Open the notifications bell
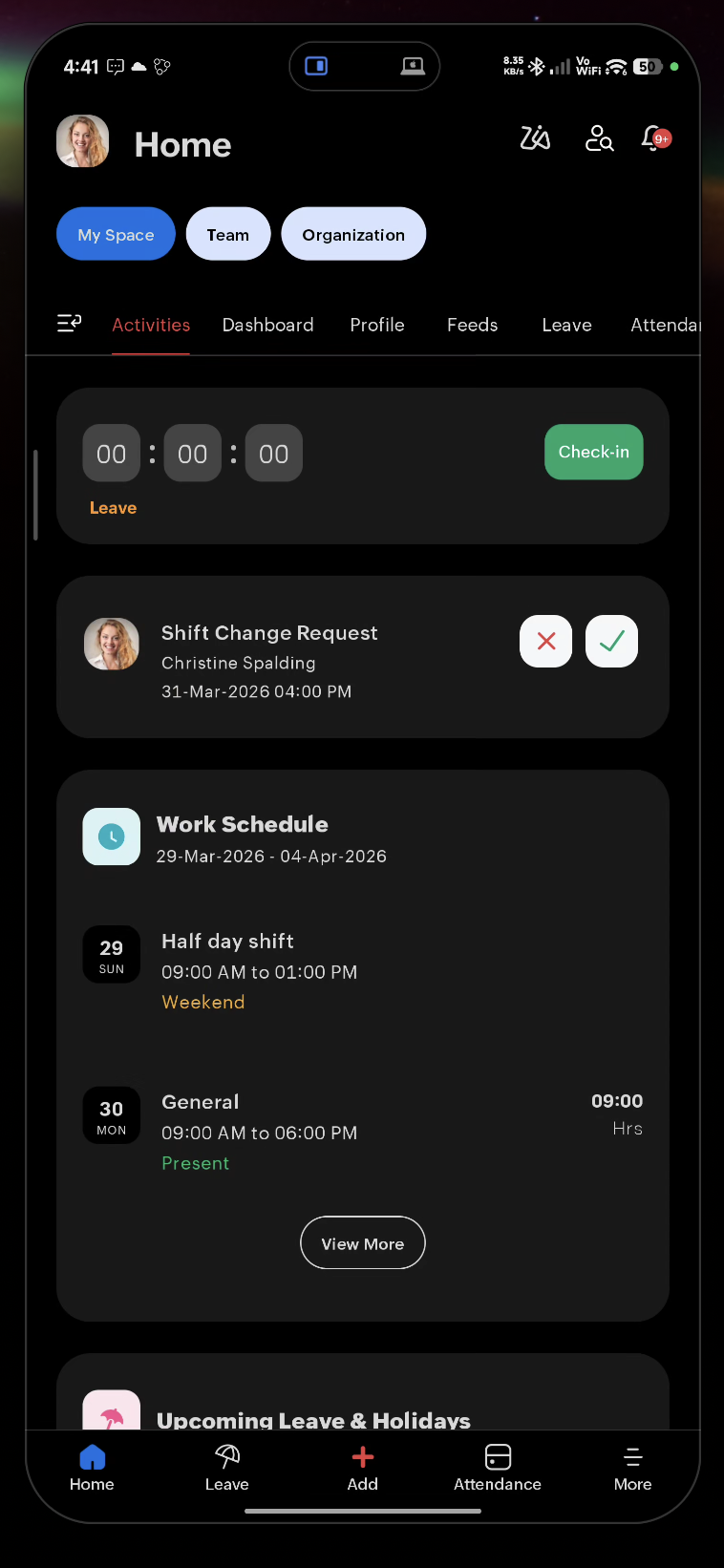The height and width of the screenshot is (1568, 724). coord(655,138)
